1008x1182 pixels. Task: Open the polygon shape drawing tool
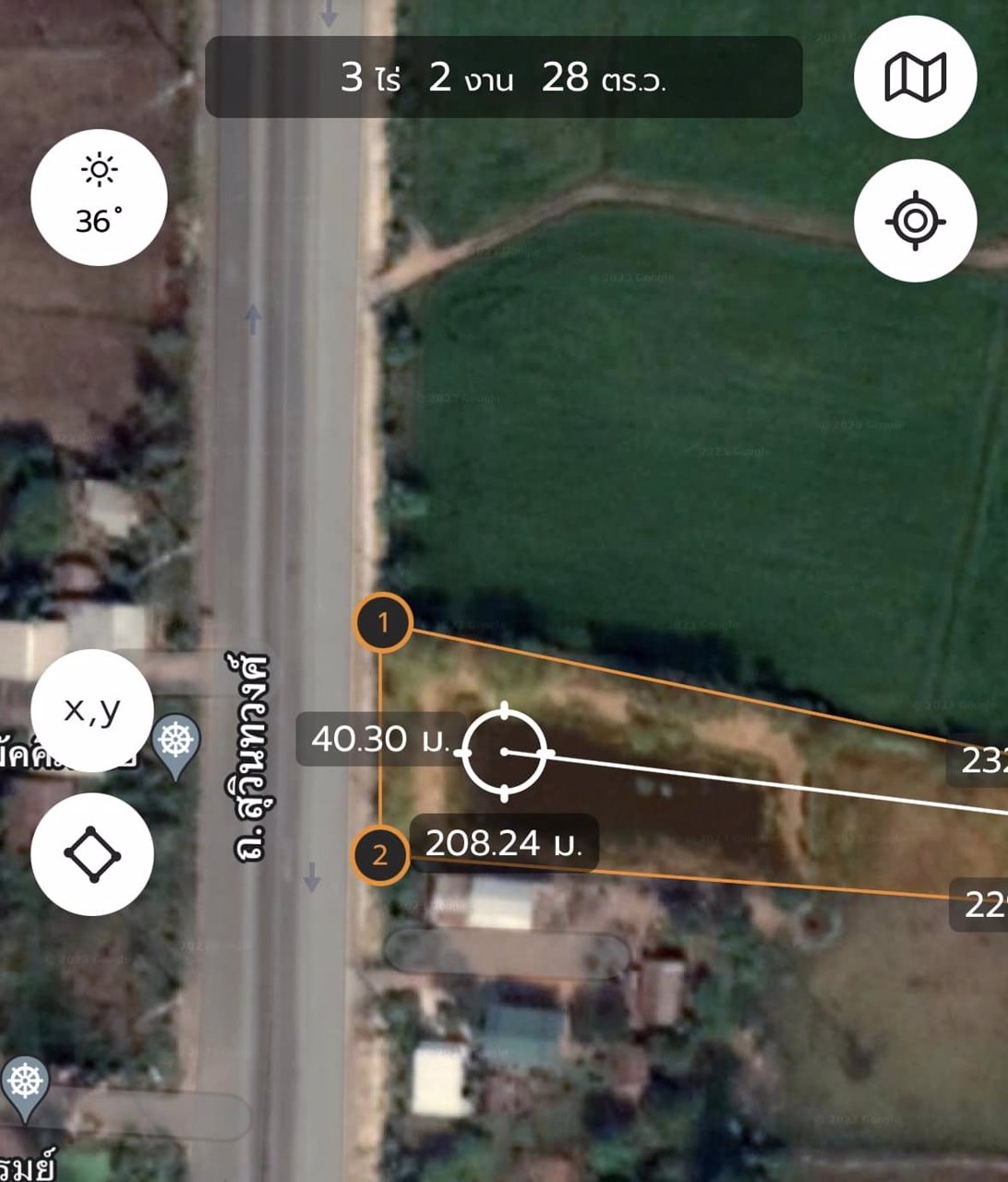tap(92, 854)
